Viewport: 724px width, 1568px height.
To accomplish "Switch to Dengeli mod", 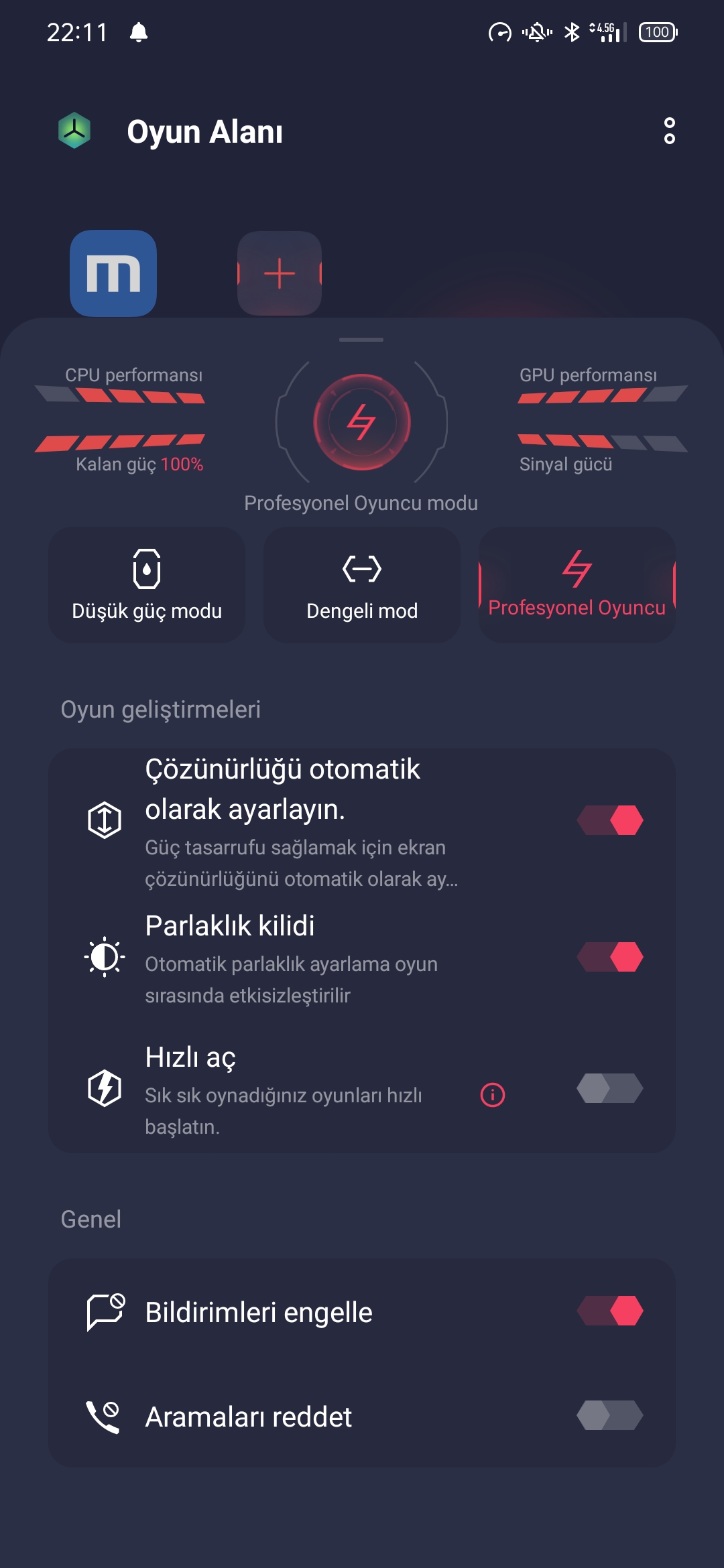I will 362,585.
